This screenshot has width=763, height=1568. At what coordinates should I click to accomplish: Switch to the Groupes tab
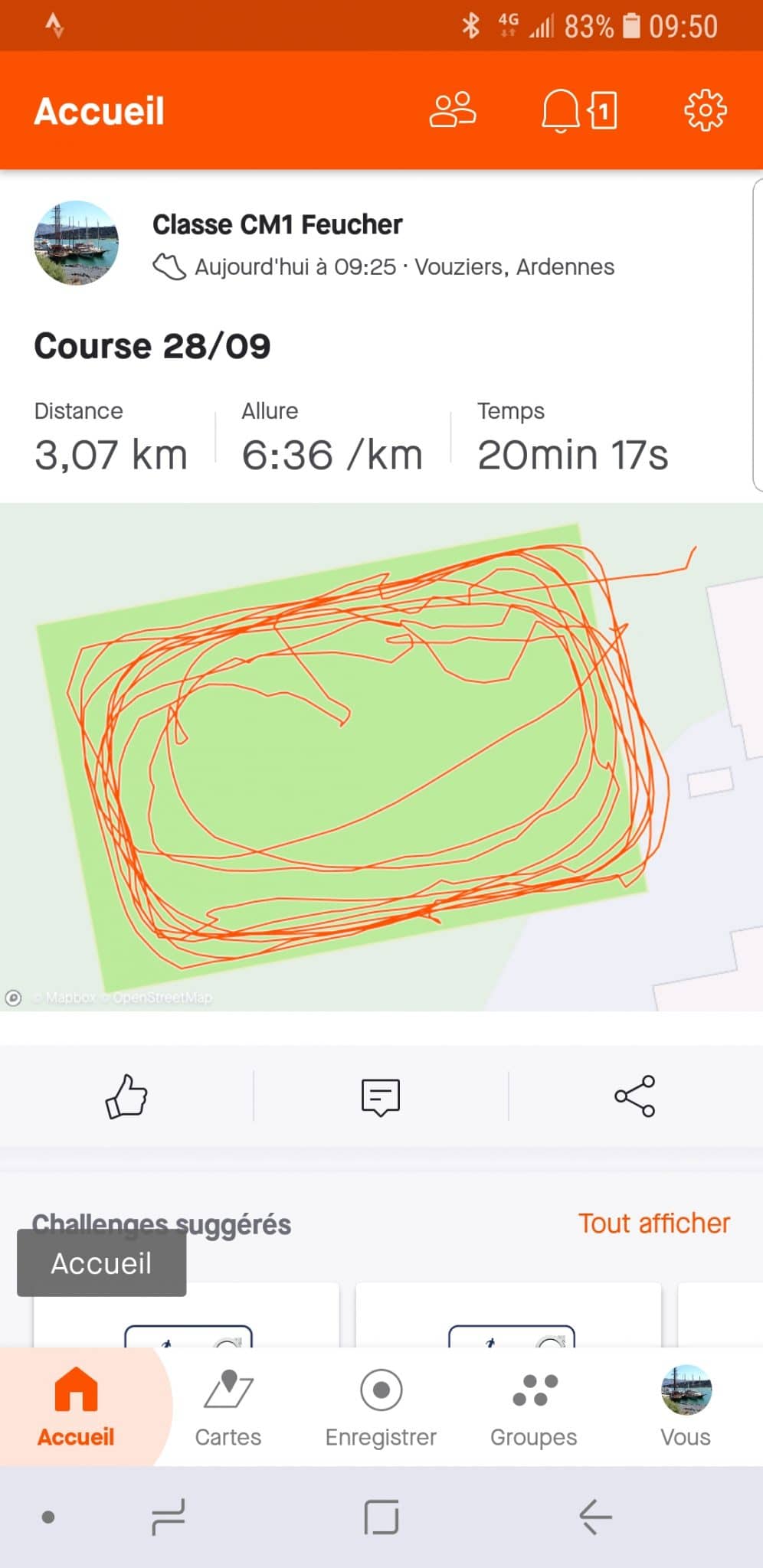(x=534, y=1407)
